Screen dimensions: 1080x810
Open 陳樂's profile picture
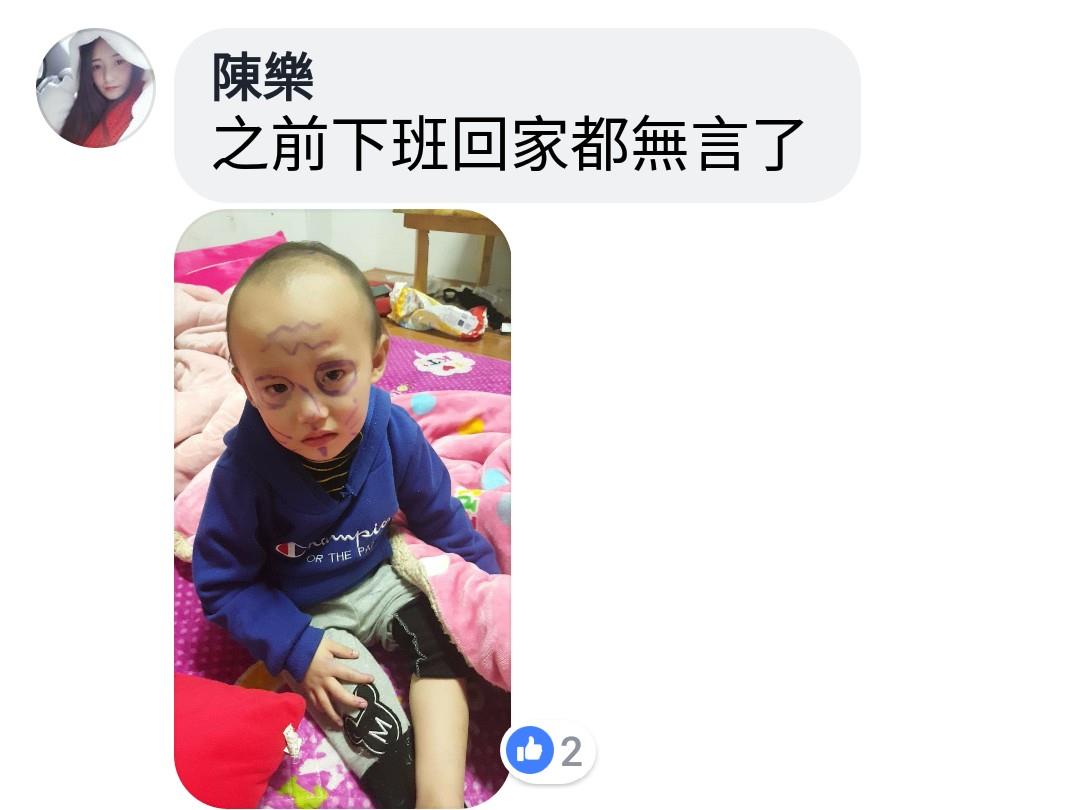pyautogui.click(x=96, y=88)
